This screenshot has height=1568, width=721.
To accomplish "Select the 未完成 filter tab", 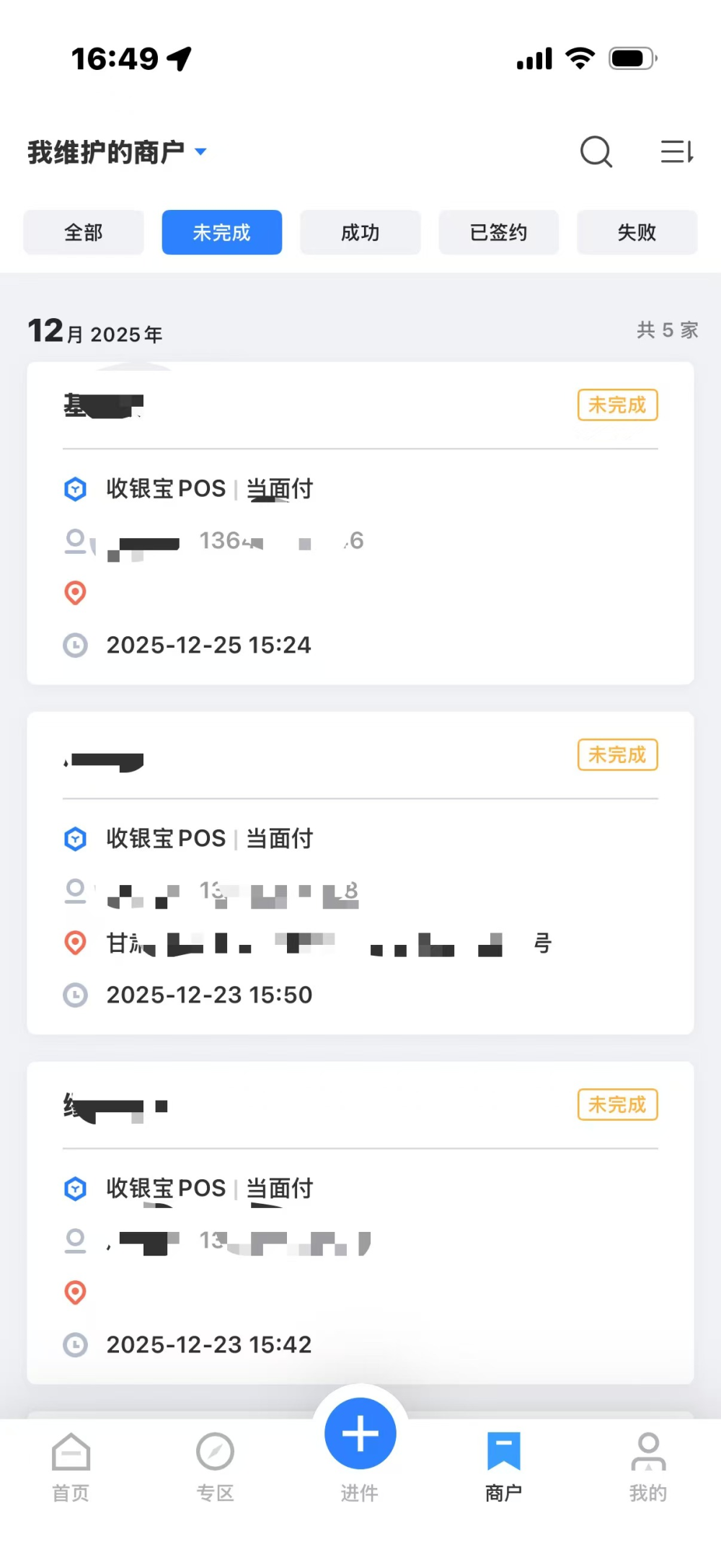I will pos(222,233).
